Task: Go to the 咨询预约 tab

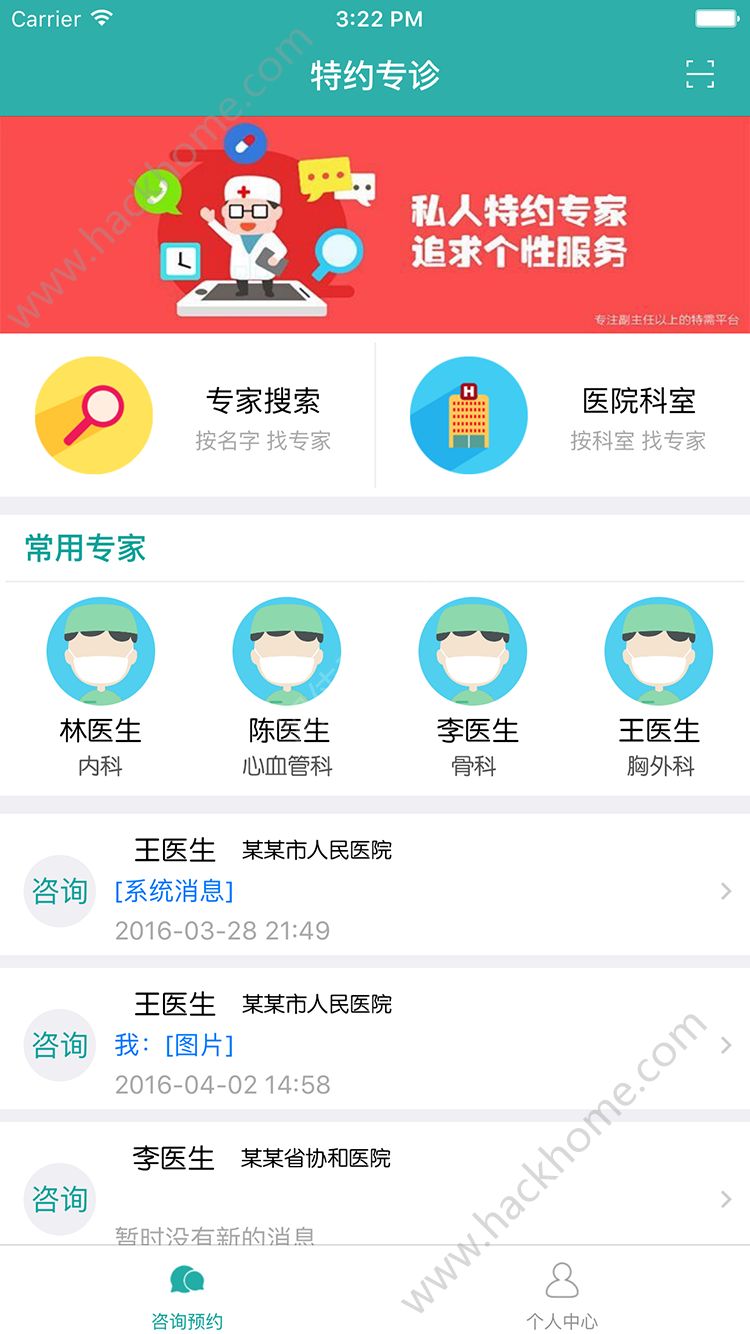Action: click(x=187, y=1294)
